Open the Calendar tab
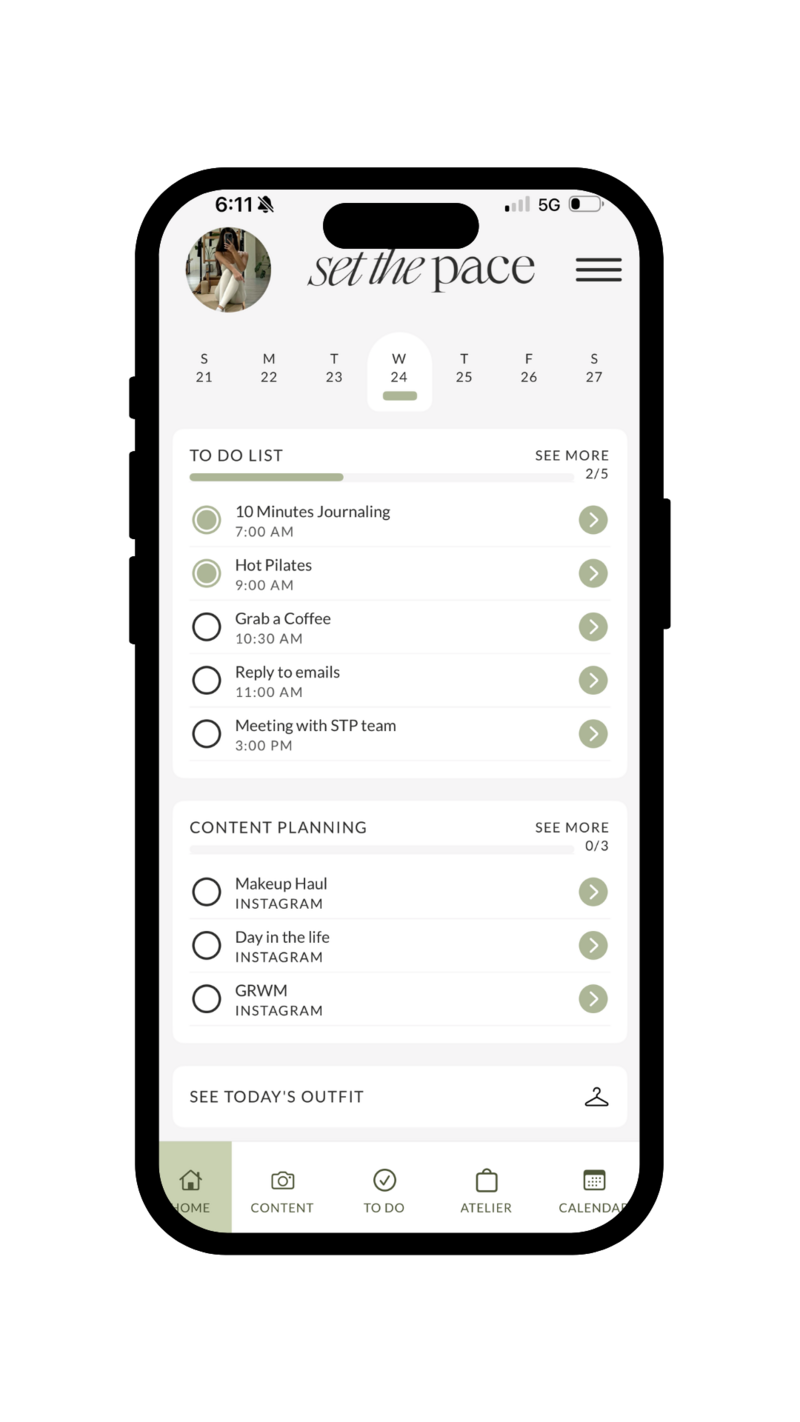The width and height of the screenshot is (800, 1422). click(x=593, y=1191)
